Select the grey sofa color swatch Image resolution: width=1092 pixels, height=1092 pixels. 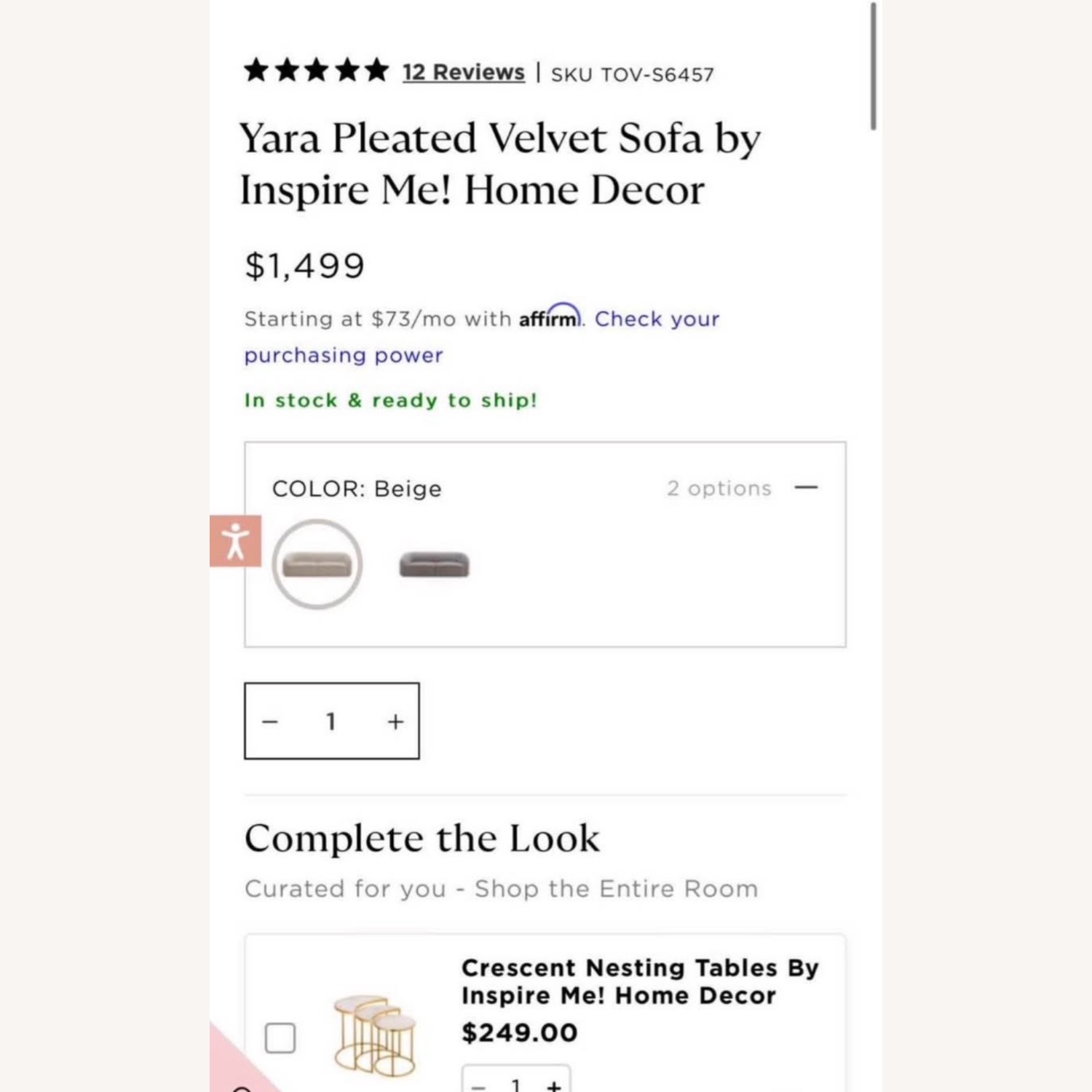pos(435,565)
